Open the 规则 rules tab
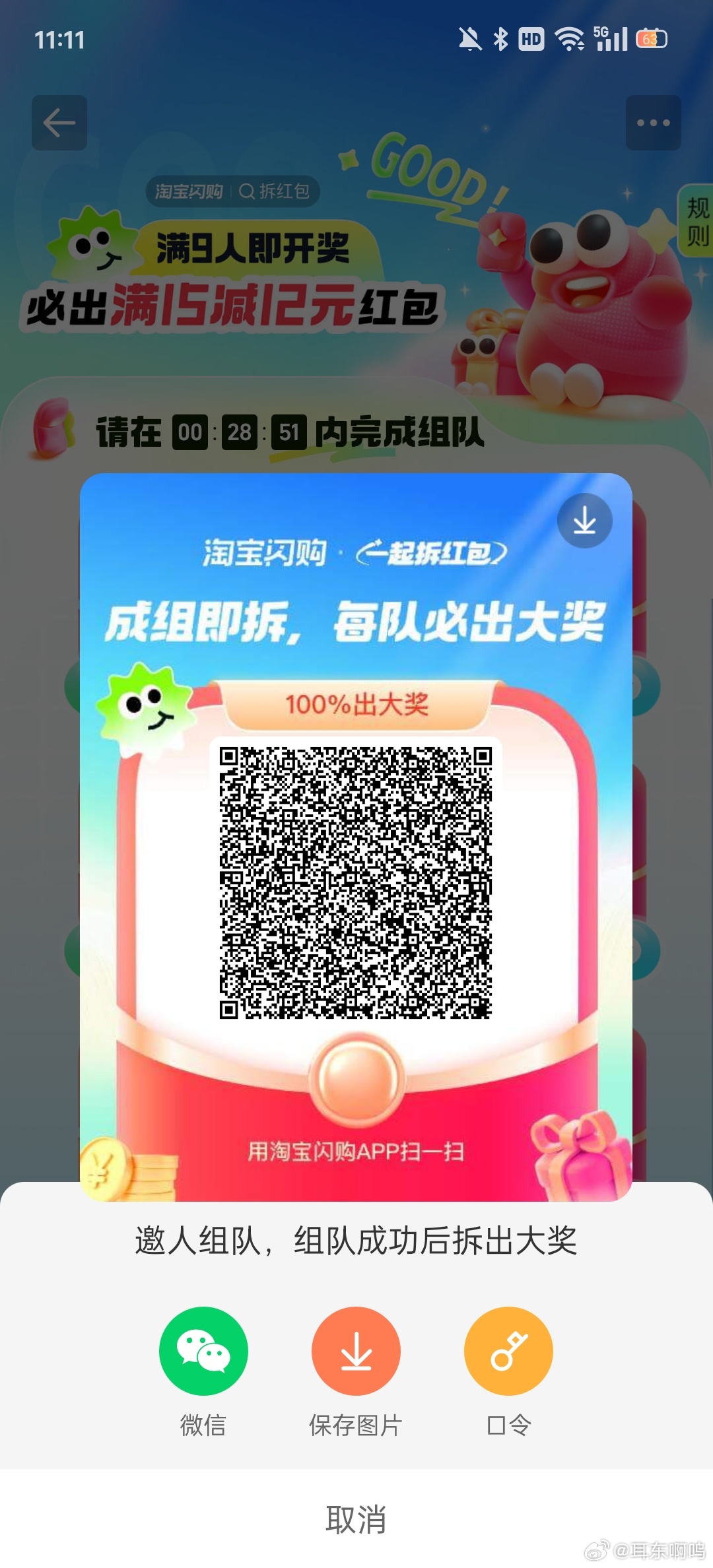713x1568 pixels. [x=697, y=222]
